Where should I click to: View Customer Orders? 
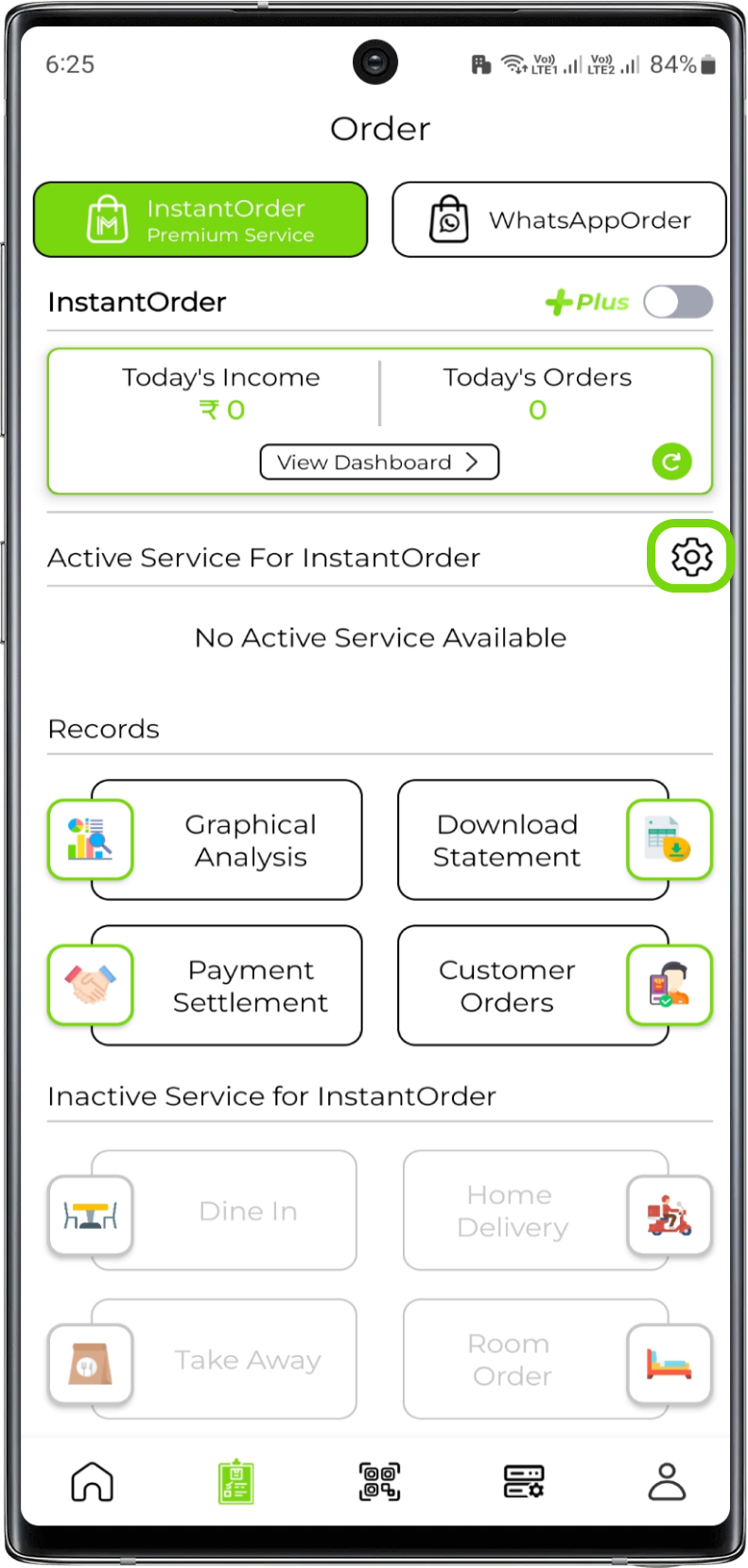pos(534,986)
